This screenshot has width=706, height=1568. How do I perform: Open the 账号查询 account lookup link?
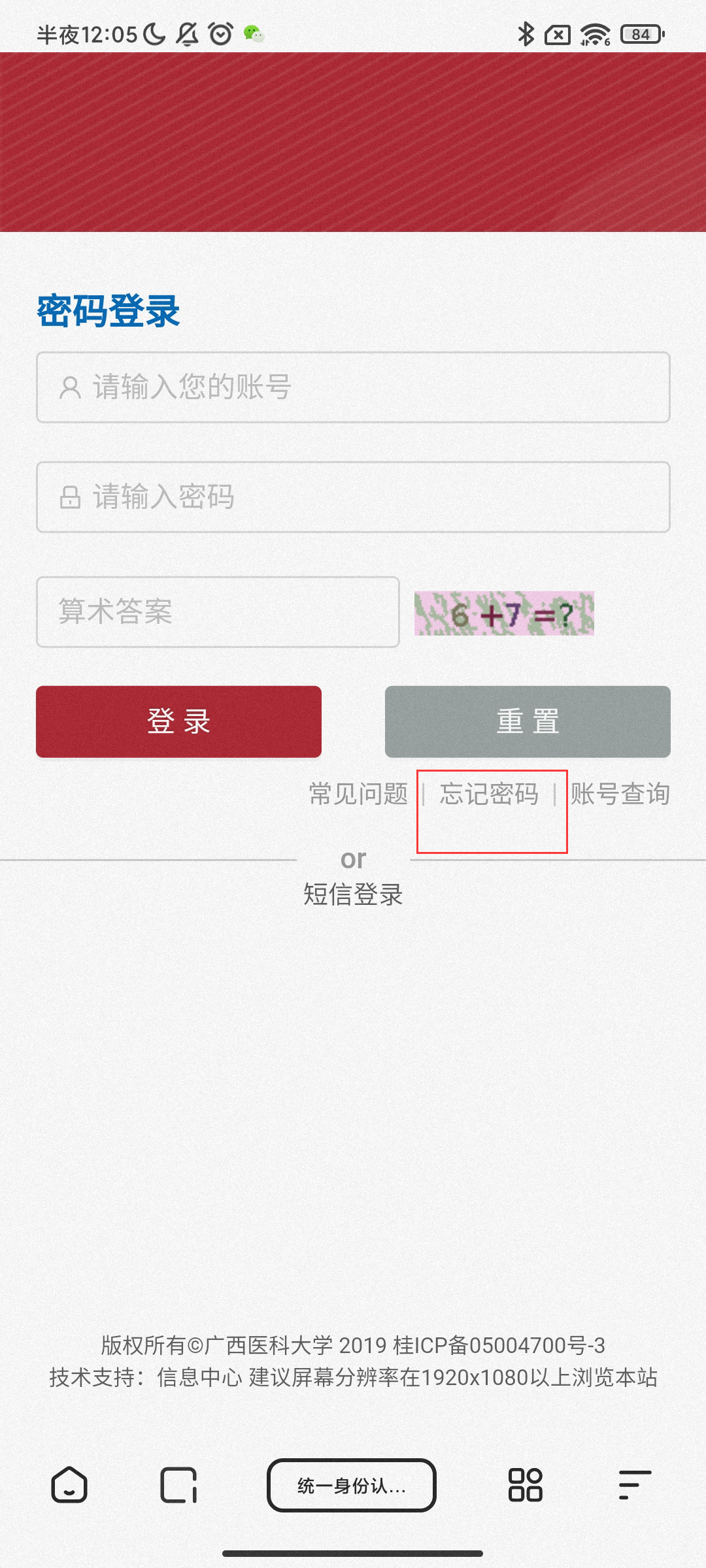click(x=620, y=794)
